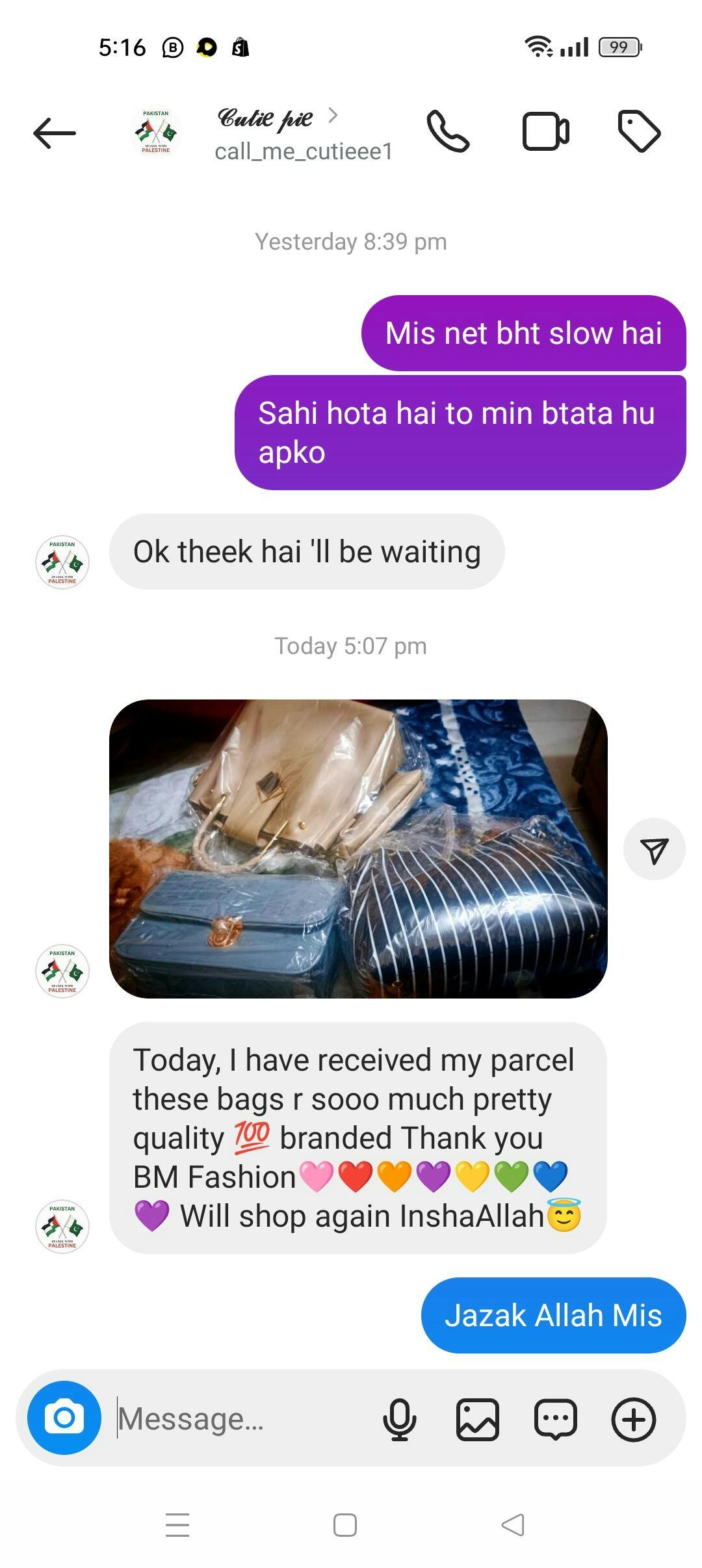Open saved replies speech bubble icon
The image size is (702, 1568).
coord(556,1418)
